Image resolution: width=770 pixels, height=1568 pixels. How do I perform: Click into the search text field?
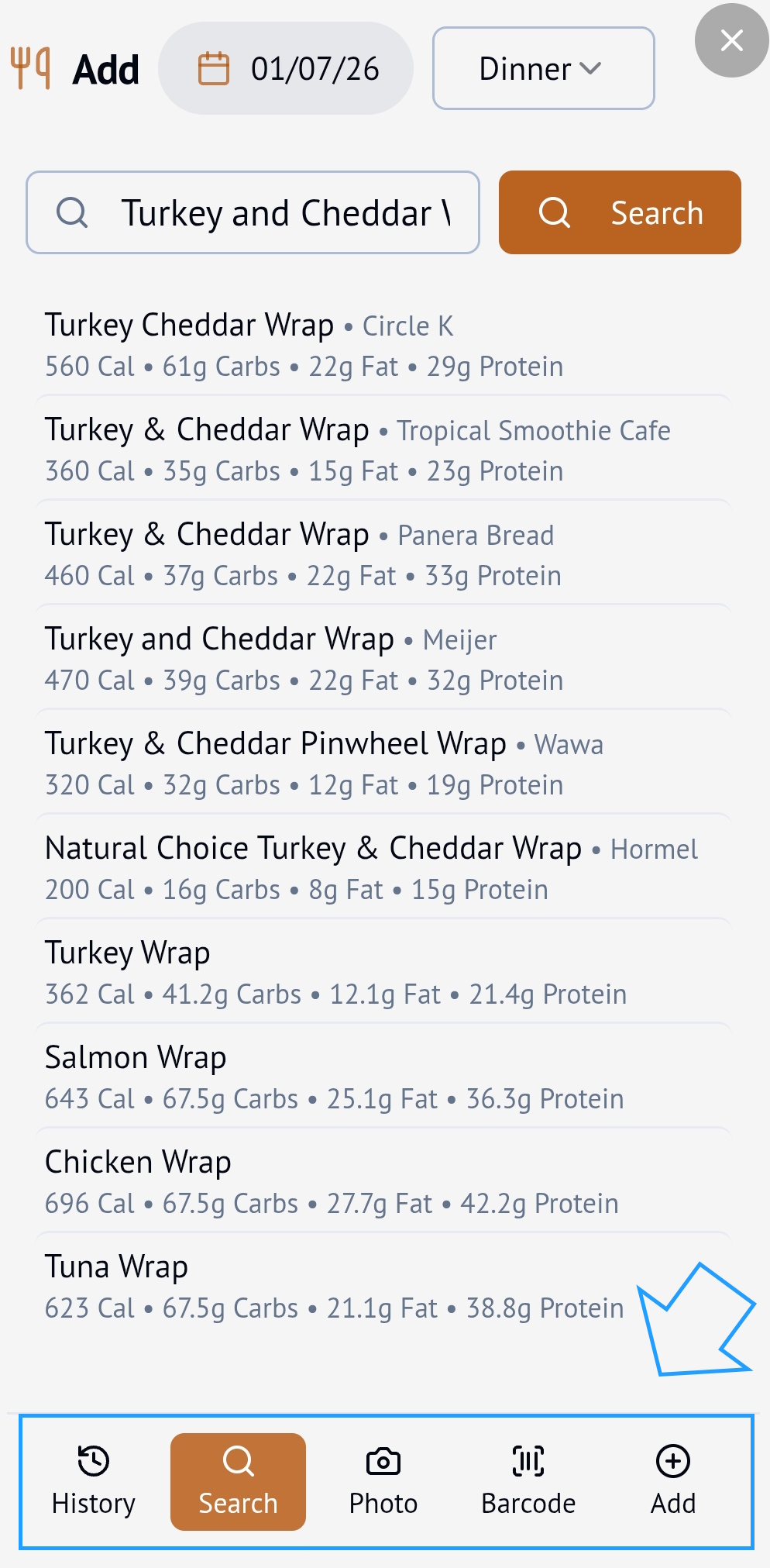(287, 212)
